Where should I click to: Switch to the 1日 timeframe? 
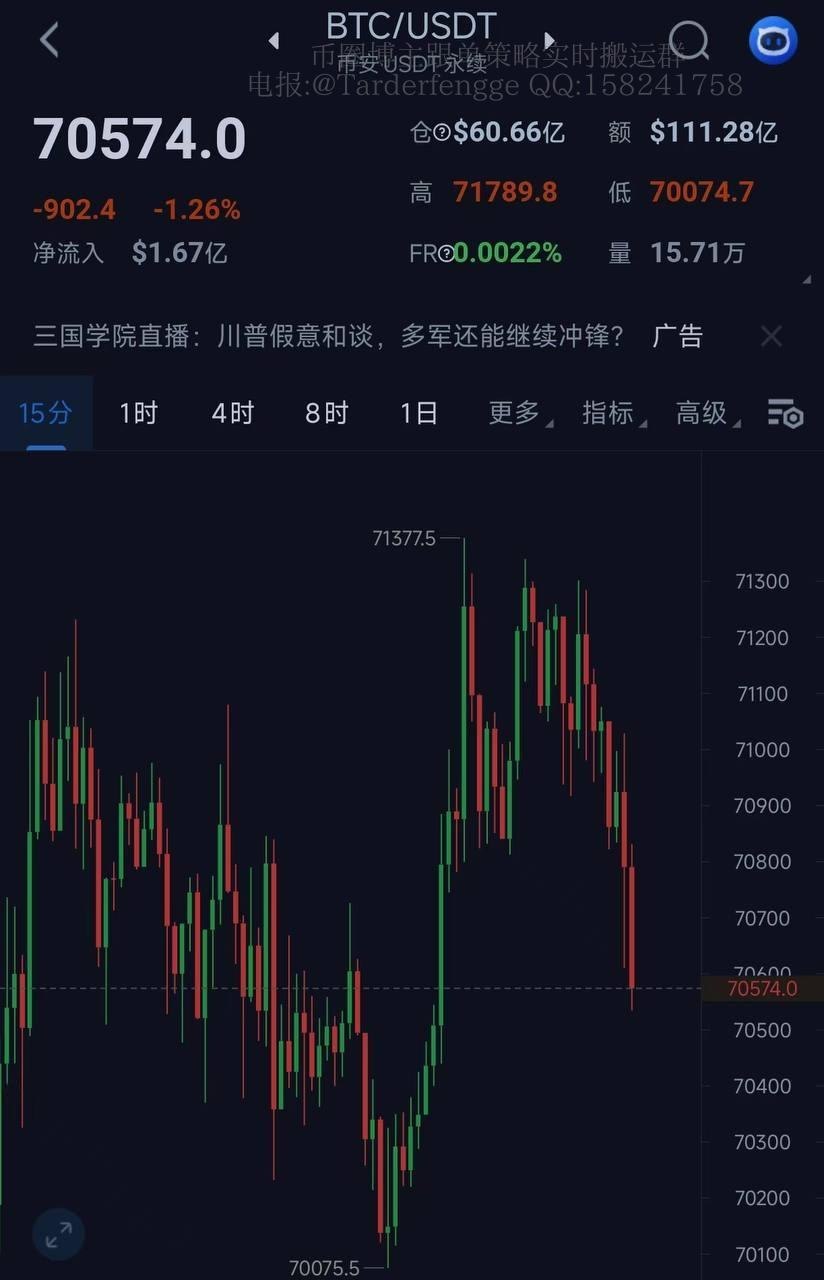tap(420, 412)
